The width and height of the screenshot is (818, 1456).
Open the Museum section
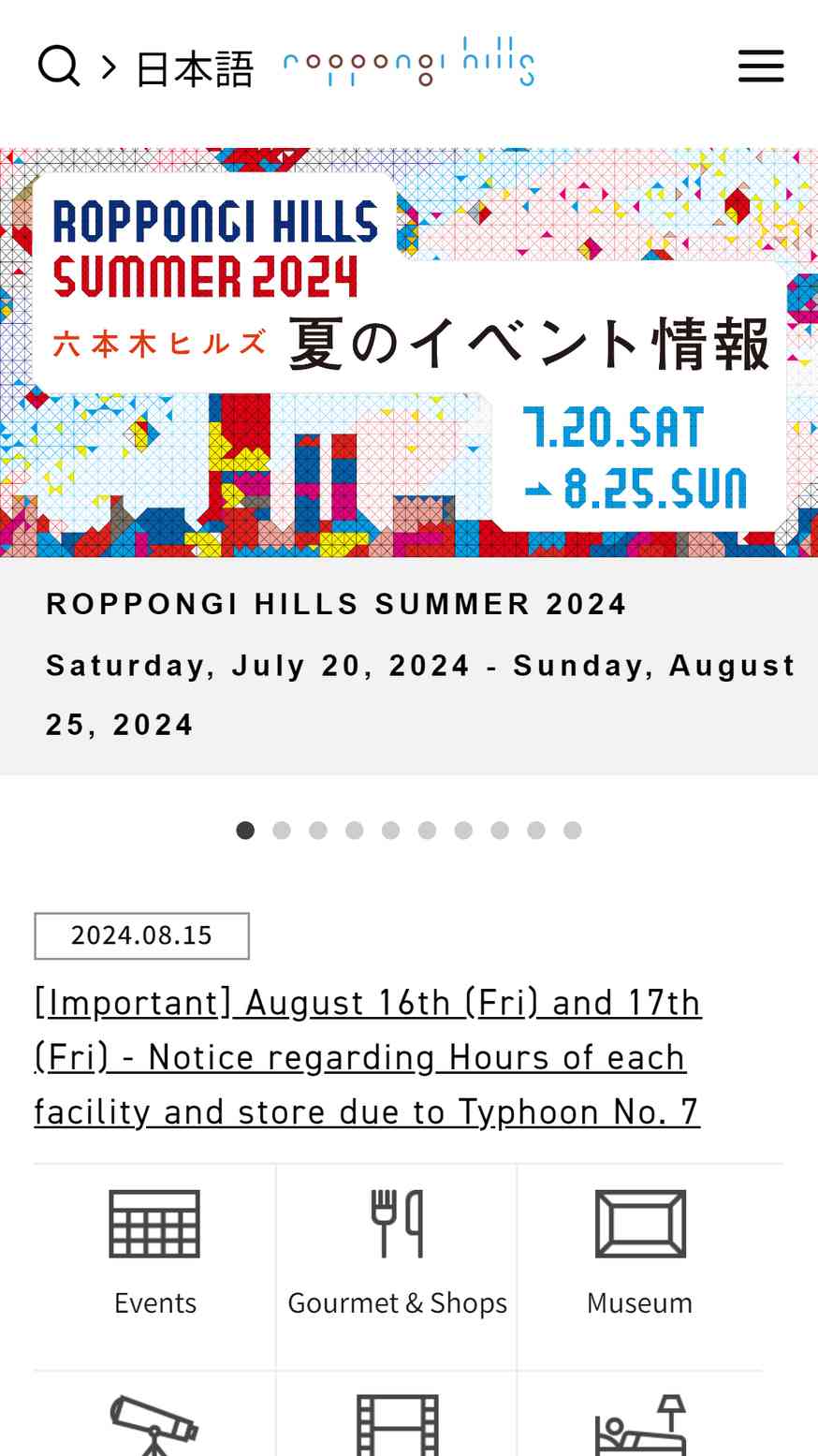click(640, 1267)
